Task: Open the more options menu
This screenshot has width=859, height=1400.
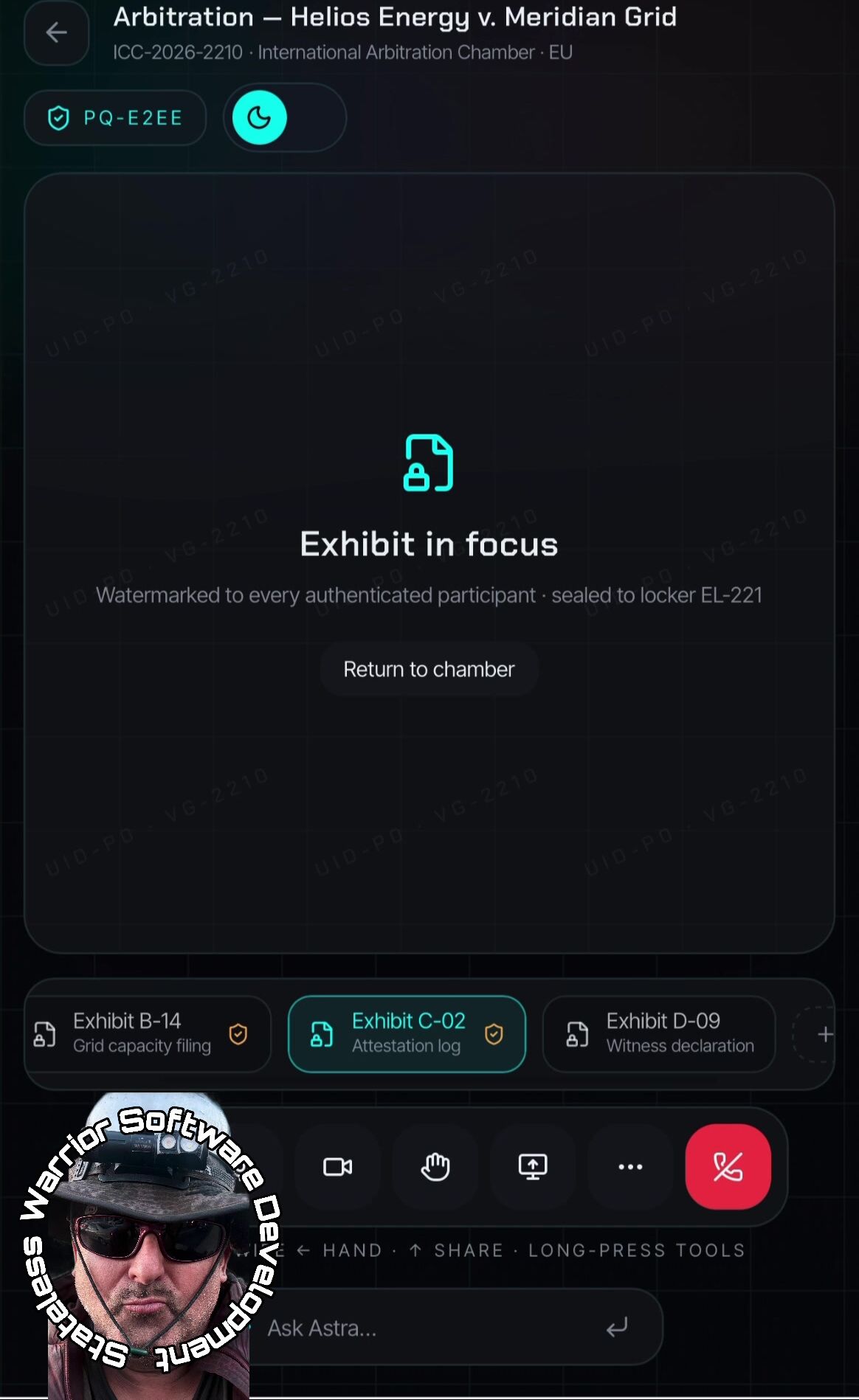Action: [x=630, y=1167]
